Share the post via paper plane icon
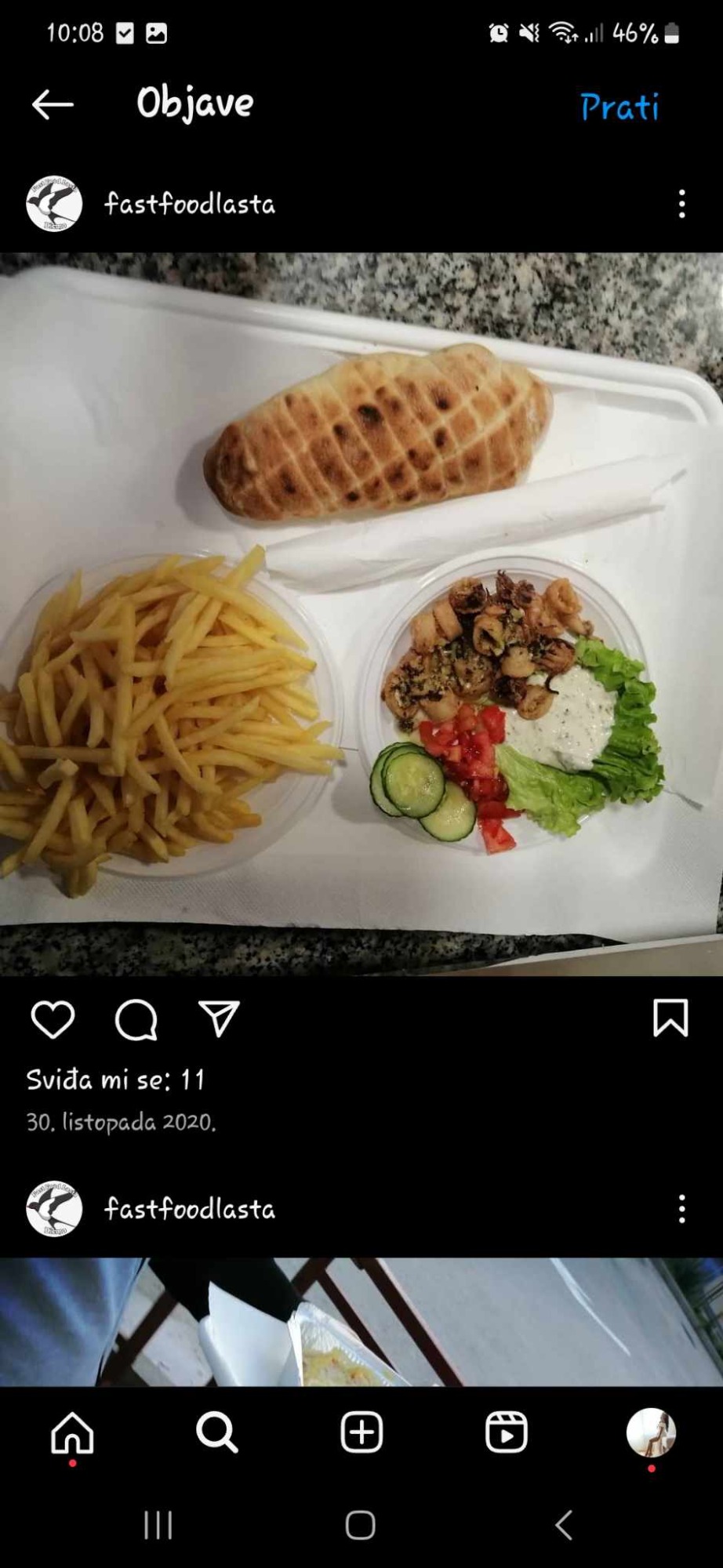 click(x=219, y=1018)
